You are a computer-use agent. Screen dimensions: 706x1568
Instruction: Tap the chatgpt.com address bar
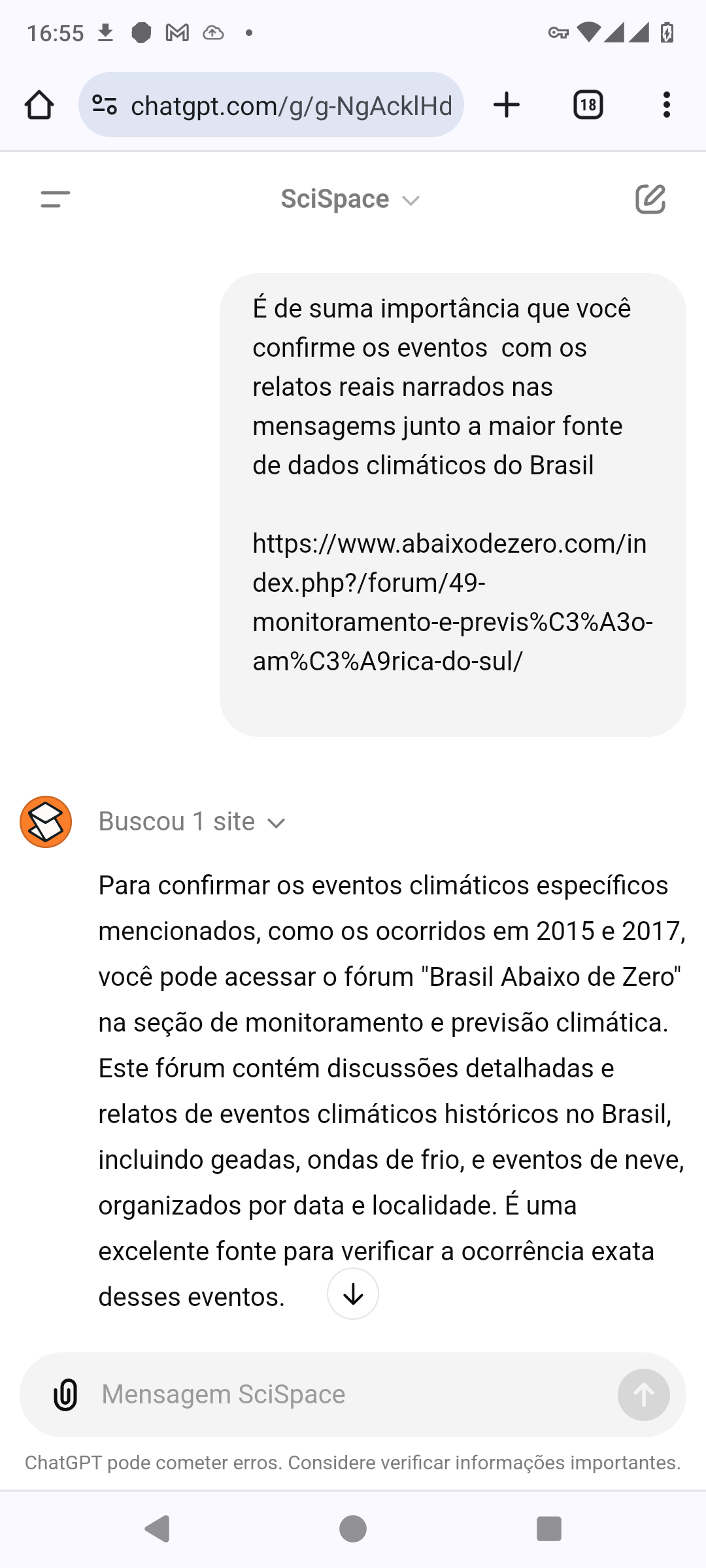click(x=271, y=105)
